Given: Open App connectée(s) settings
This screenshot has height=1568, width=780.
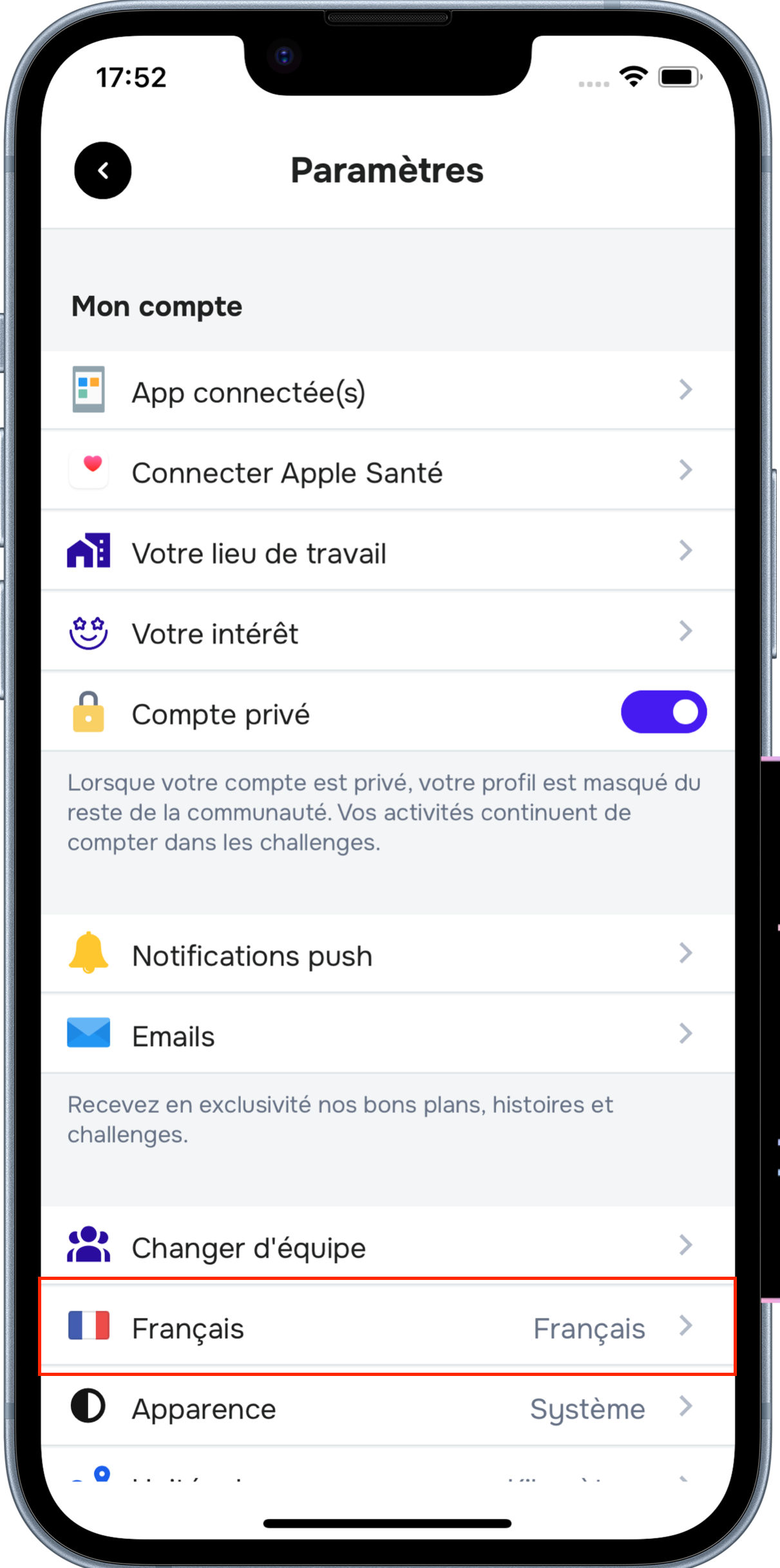Looking at the screenshot, I should [x=386, y=391].
